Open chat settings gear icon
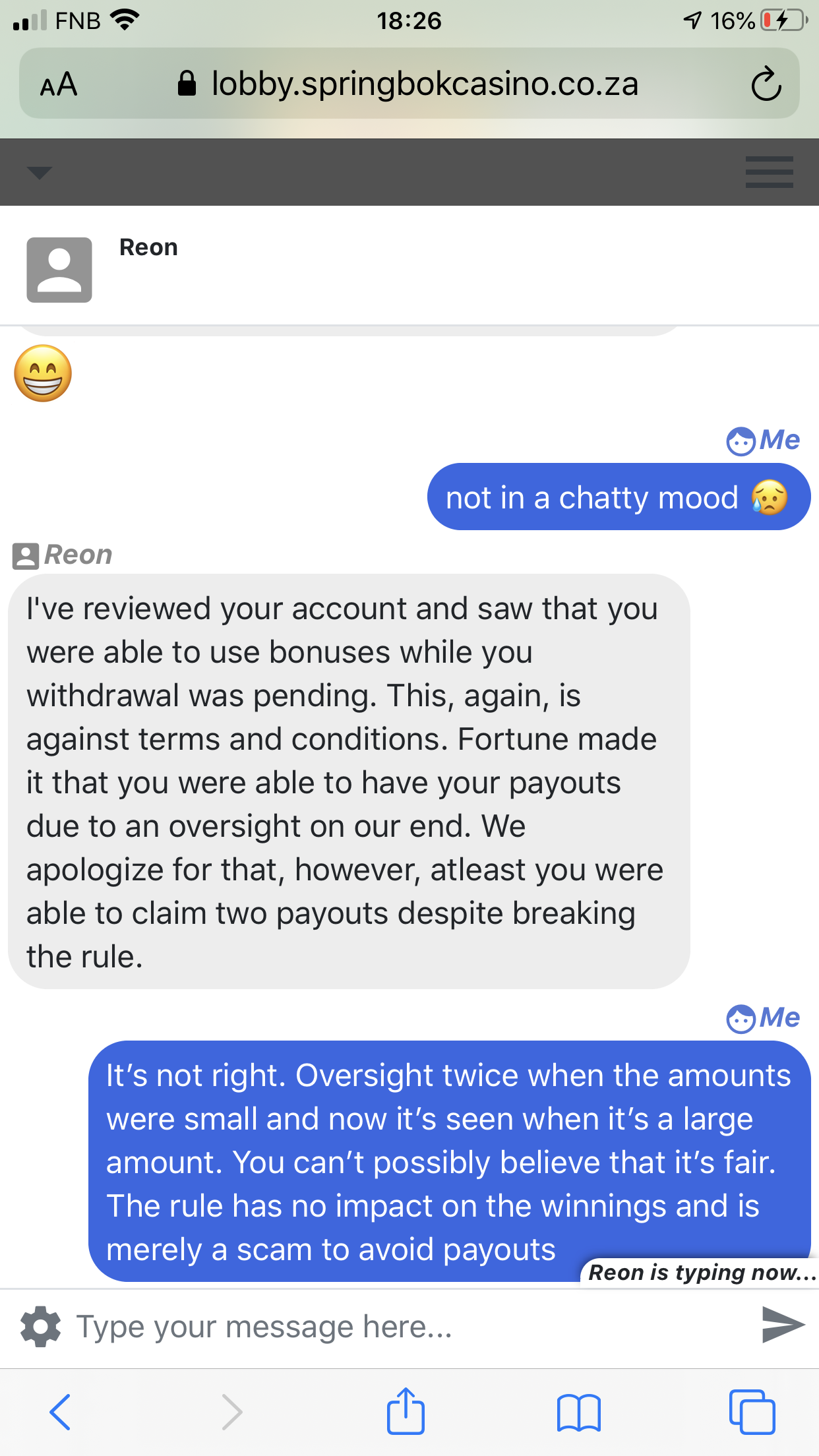819x1456 pixels. [41, 1326]
